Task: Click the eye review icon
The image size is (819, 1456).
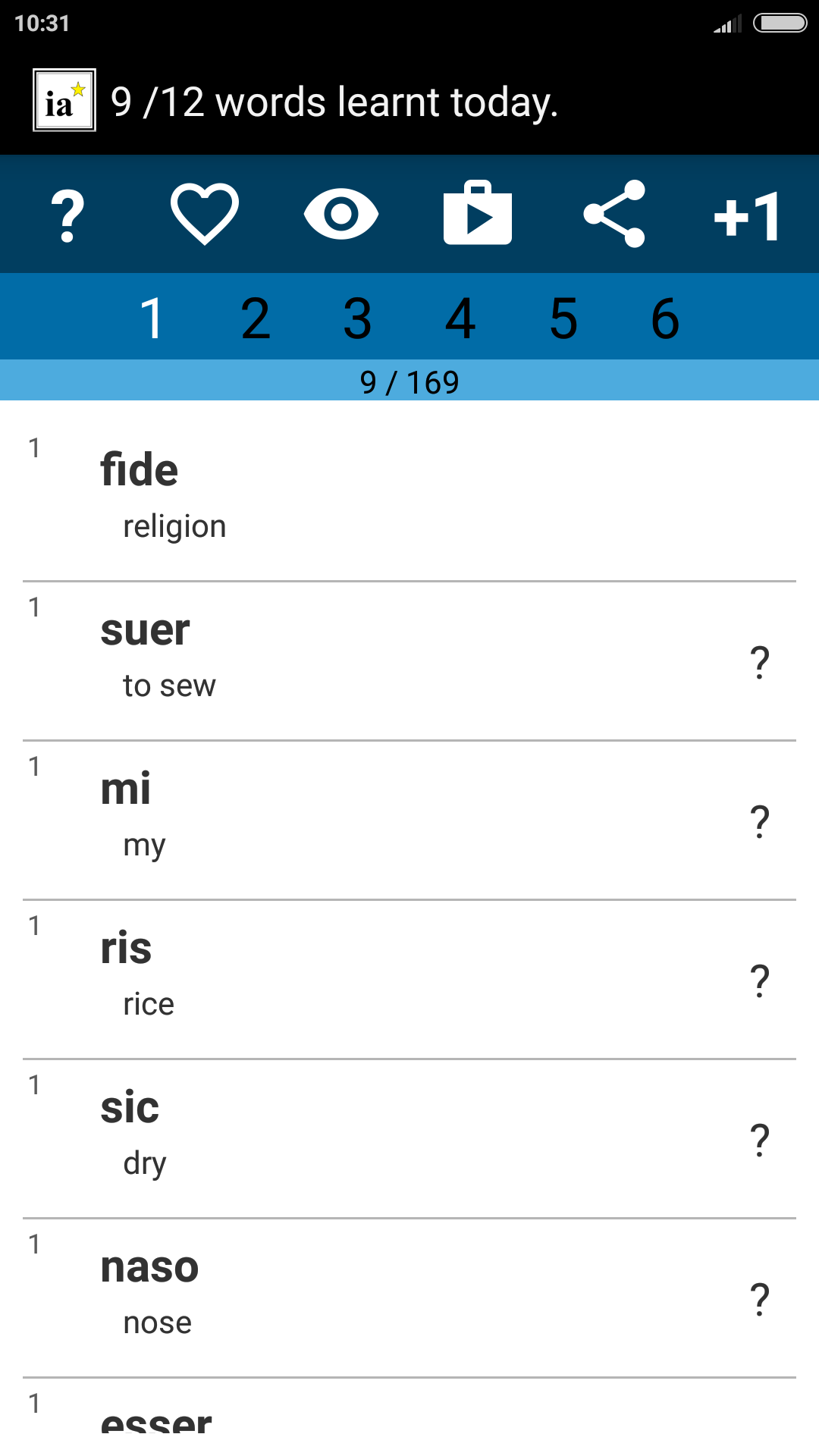Action: pos(341,215)
